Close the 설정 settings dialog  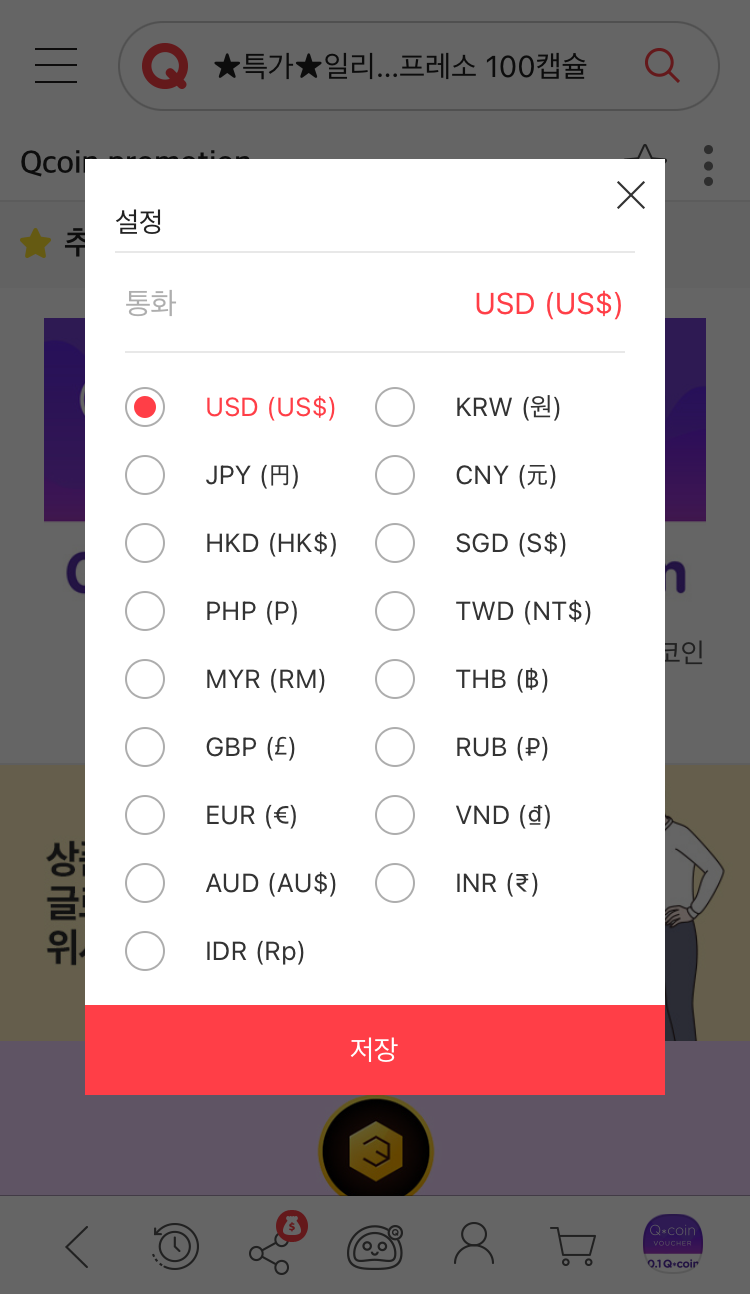click(631, 196)
